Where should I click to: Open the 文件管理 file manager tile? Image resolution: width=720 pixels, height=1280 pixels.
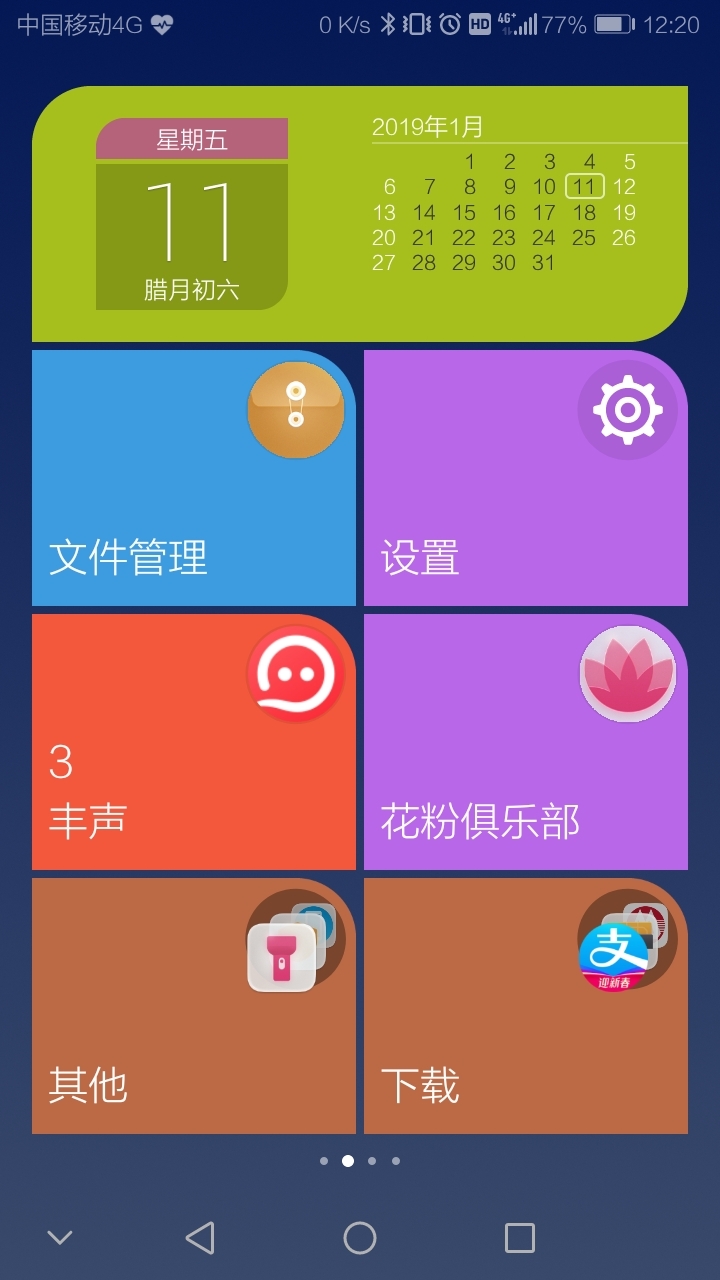194,478
